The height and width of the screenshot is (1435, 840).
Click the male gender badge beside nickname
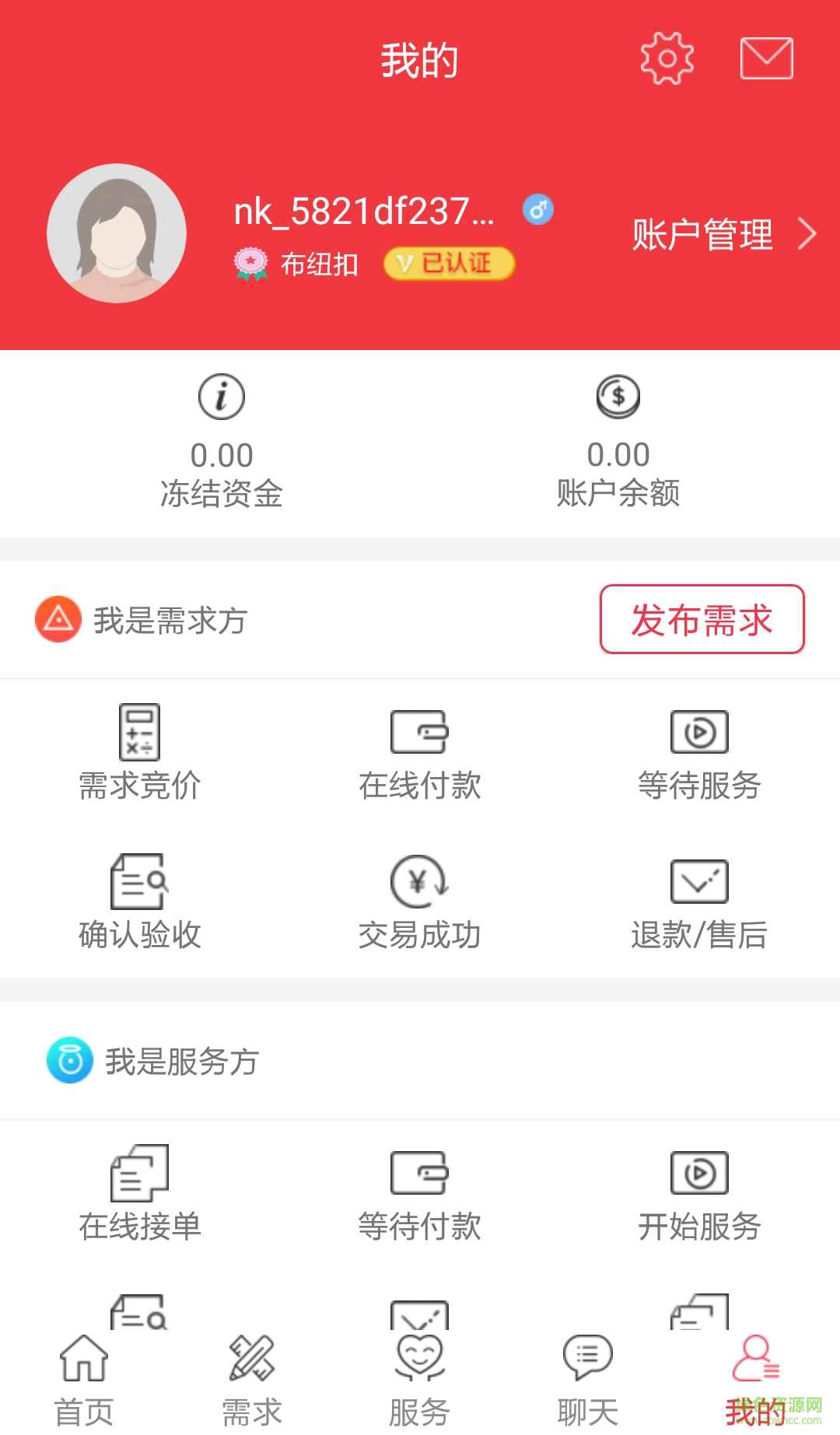[539, 208]
